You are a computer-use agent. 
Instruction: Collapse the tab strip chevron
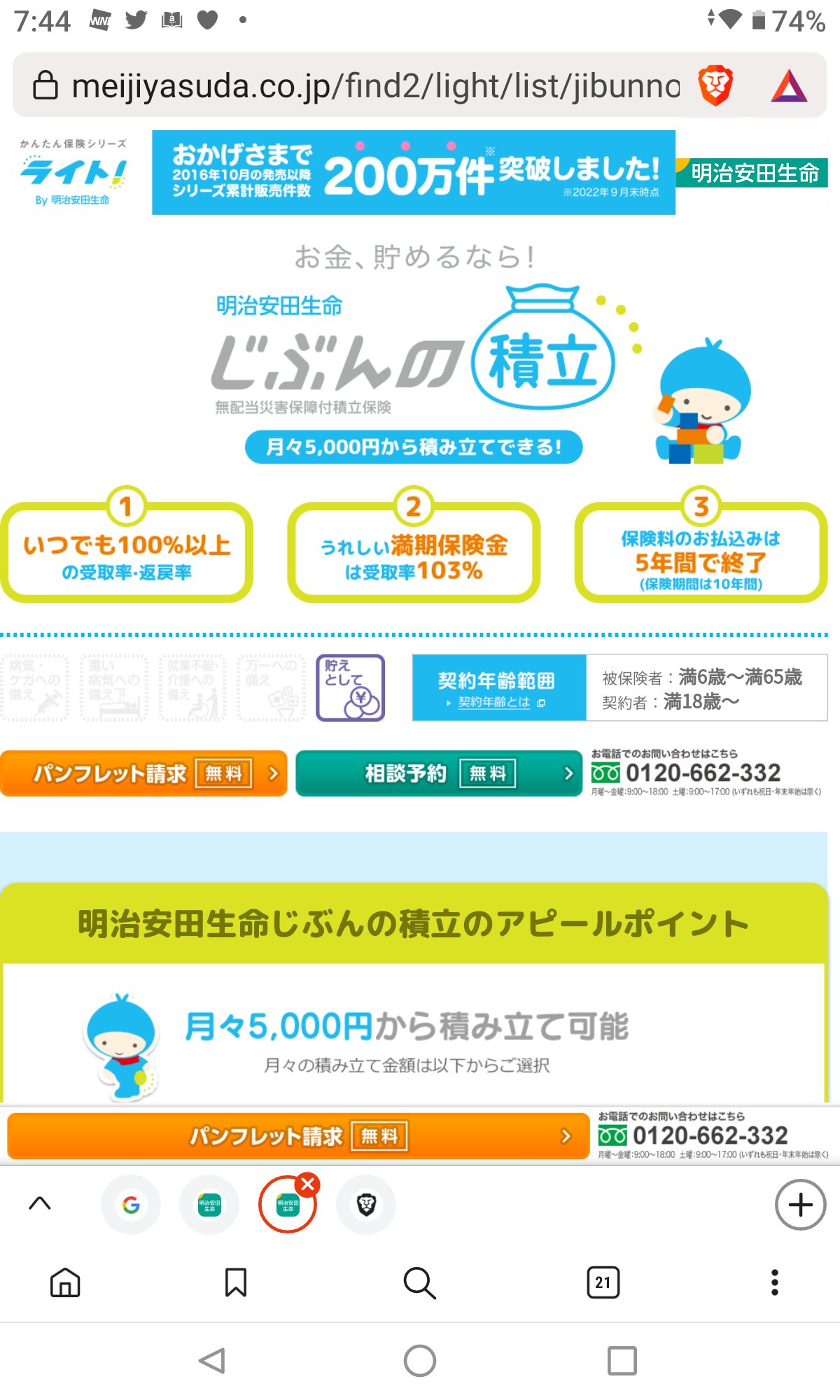tap(40, 1203)
